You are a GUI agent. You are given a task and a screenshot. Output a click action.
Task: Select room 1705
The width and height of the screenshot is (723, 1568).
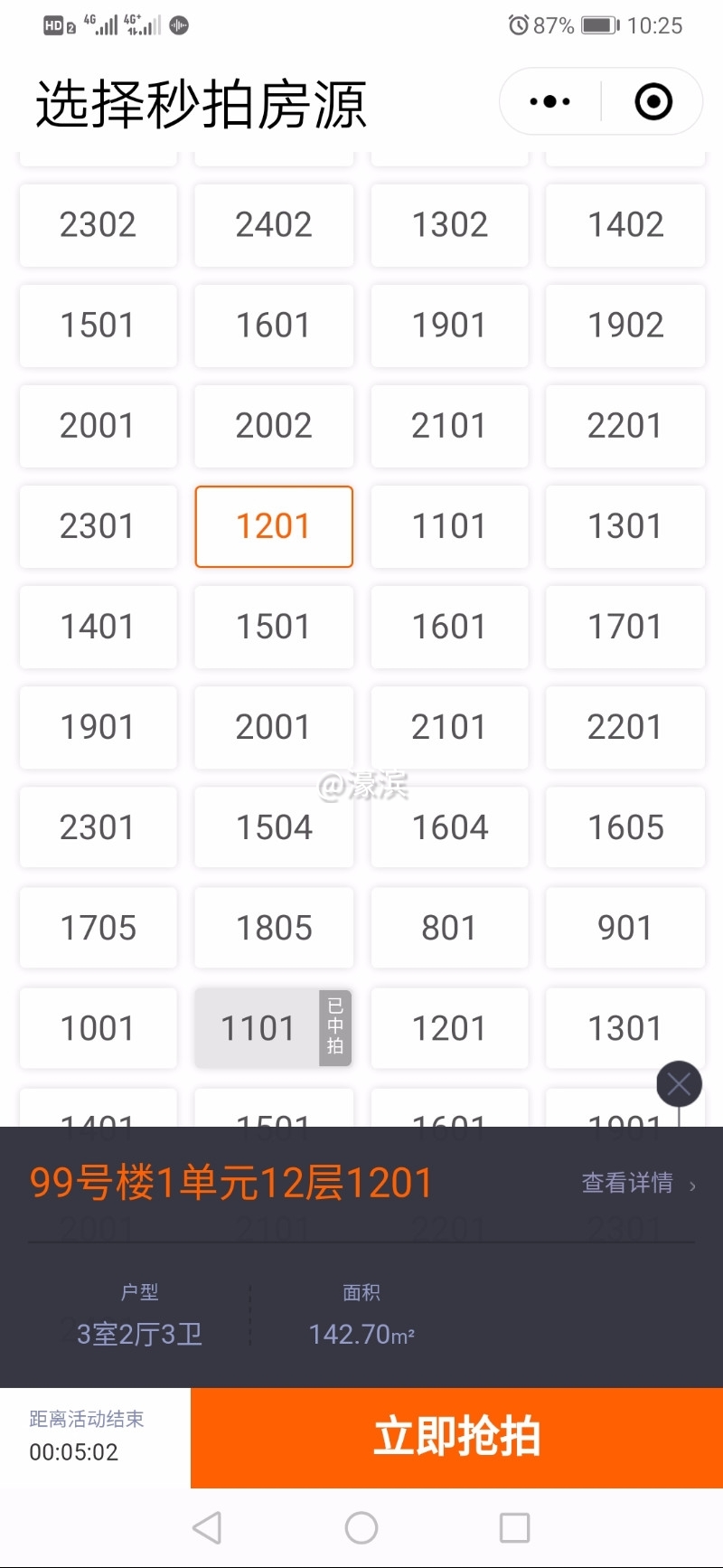point(98,928)
